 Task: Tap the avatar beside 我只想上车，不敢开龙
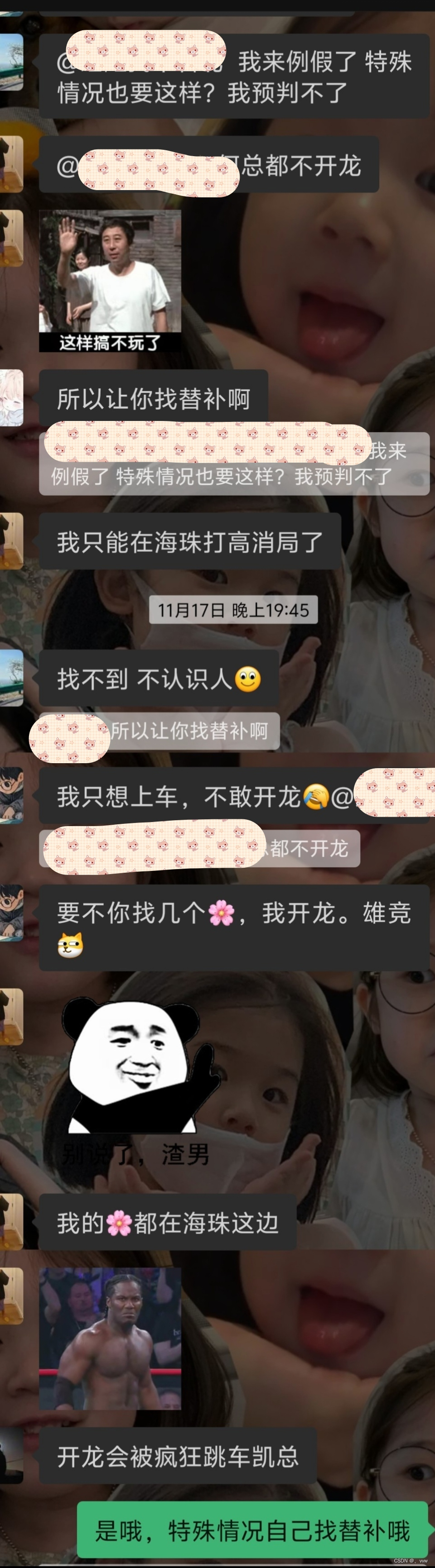click(x=11, y=794)
